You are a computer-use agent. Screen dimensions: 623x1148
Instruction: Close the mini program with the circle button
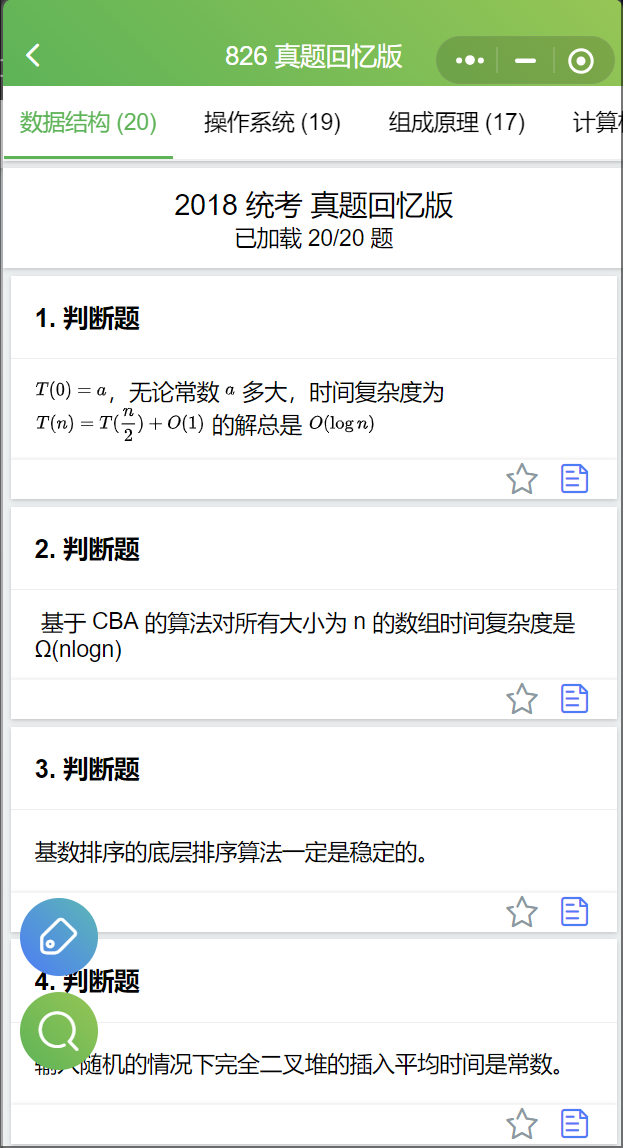pos(581,61)
